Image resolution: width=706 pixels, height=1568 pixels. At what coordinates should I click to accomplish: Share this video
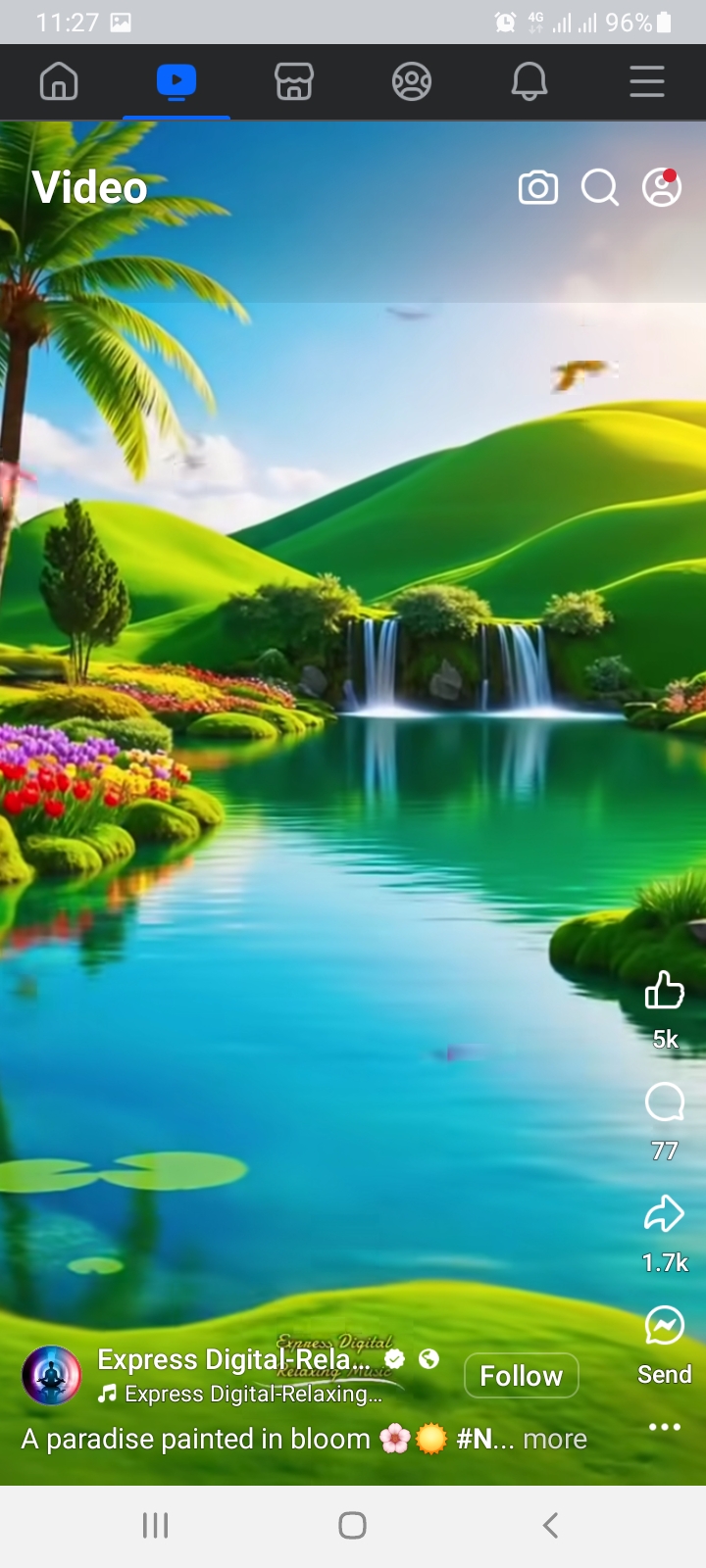665,1214
